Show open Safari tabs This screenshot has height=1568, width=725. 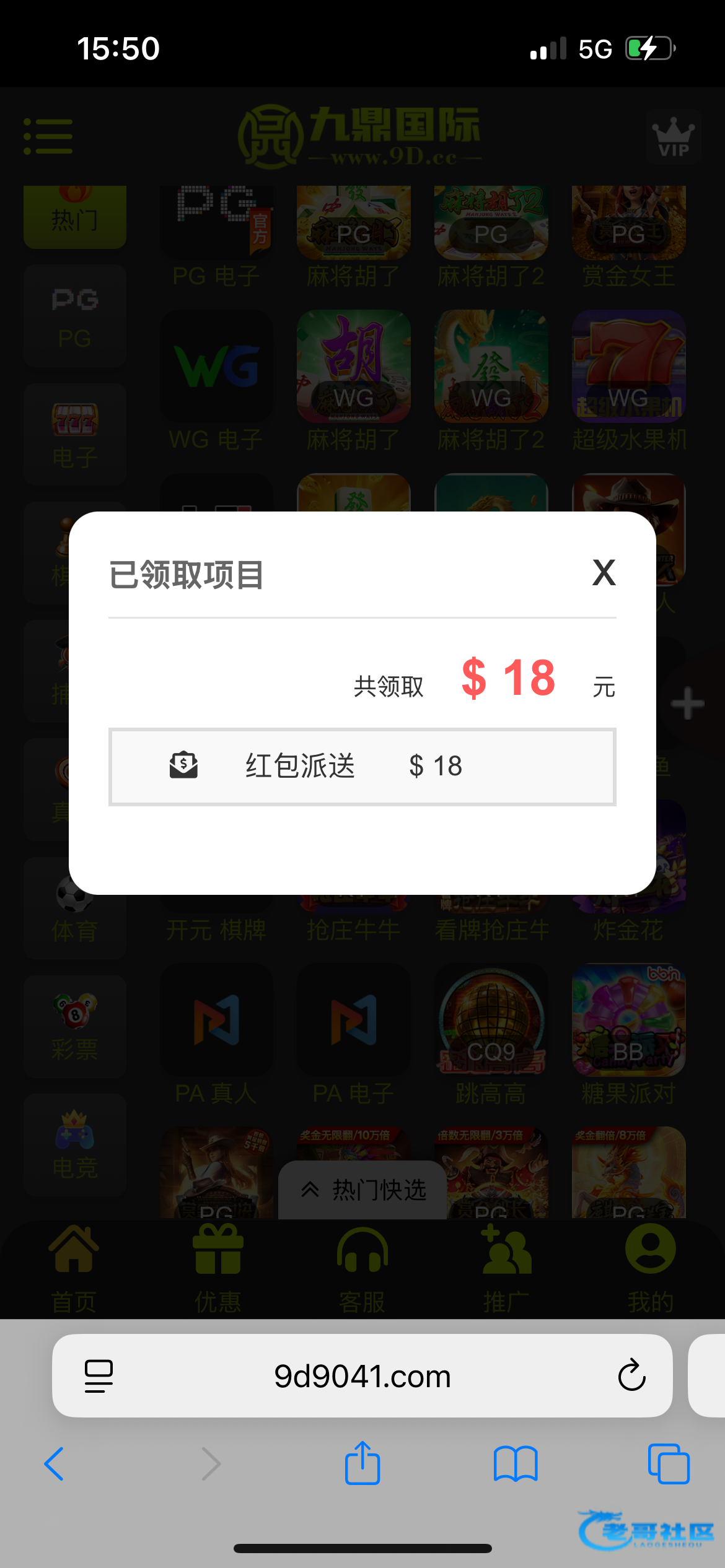pos(668,1464)
